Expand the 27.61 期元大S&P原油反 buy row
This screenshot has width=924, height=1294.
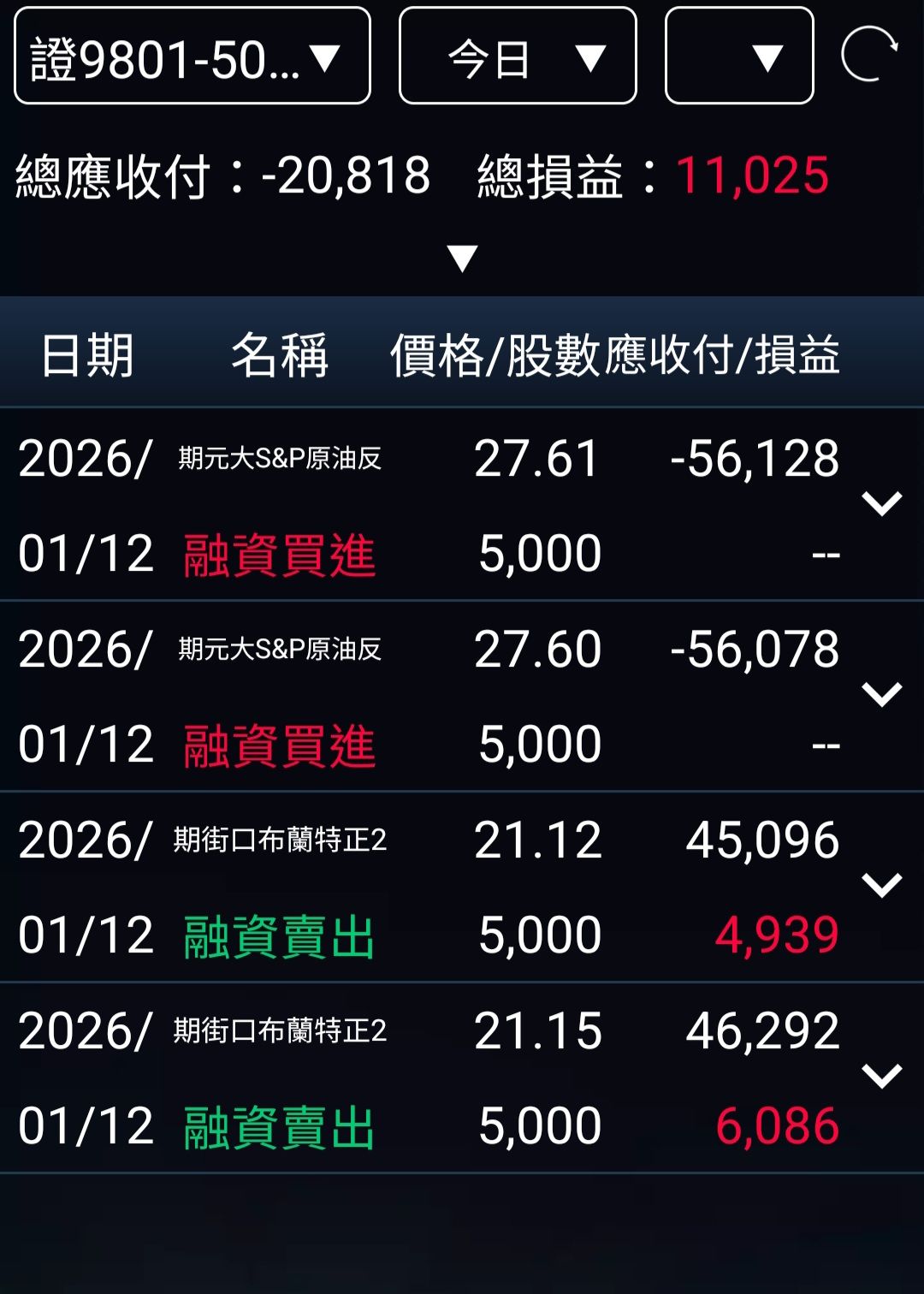[x=881, y=504]
